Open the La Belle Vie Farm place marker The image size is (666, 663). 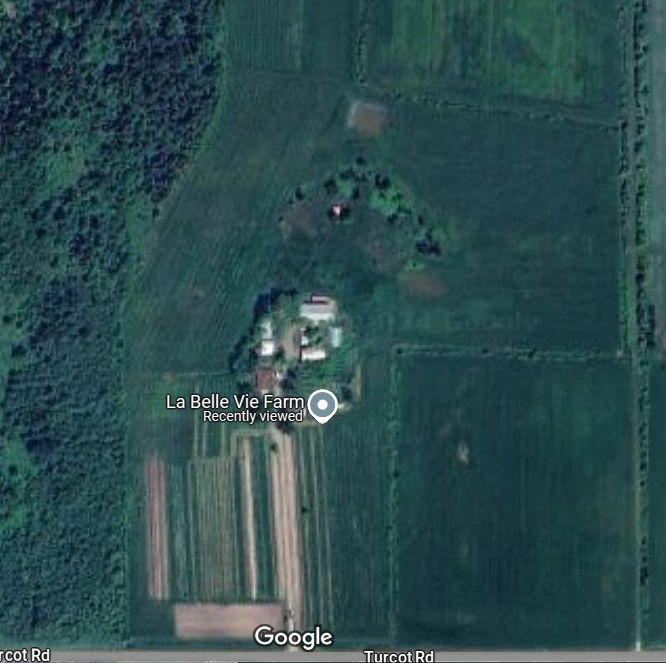coord(322,405)
